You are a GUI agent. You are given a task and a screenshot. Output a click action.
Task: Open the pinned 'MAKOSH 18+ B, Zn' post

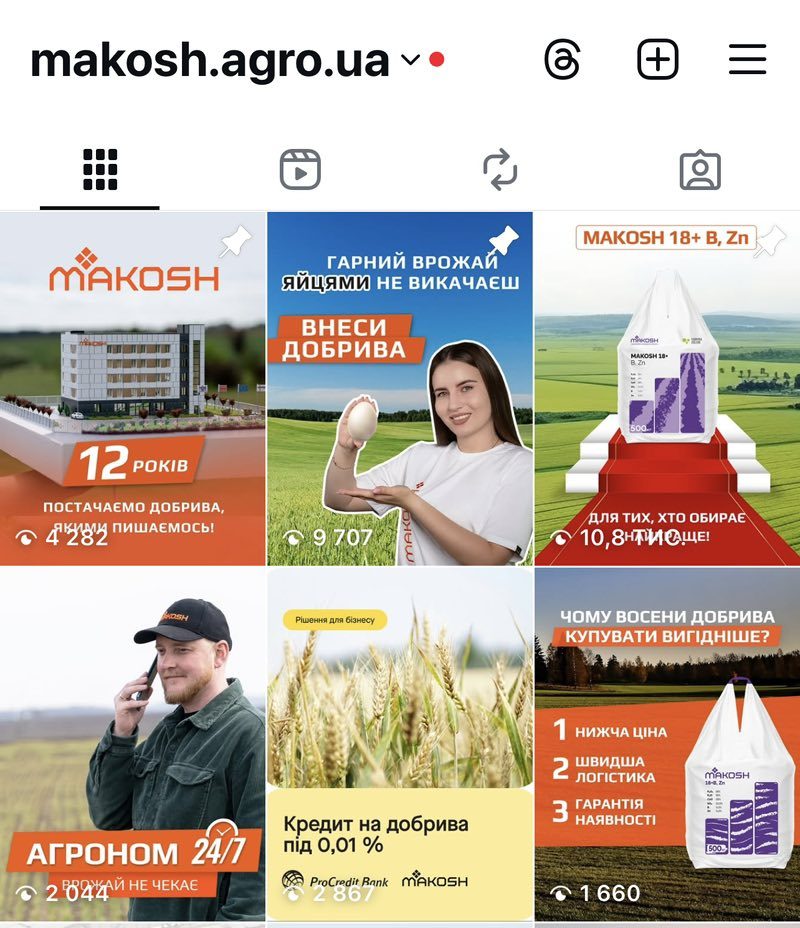tap(667, 388)
